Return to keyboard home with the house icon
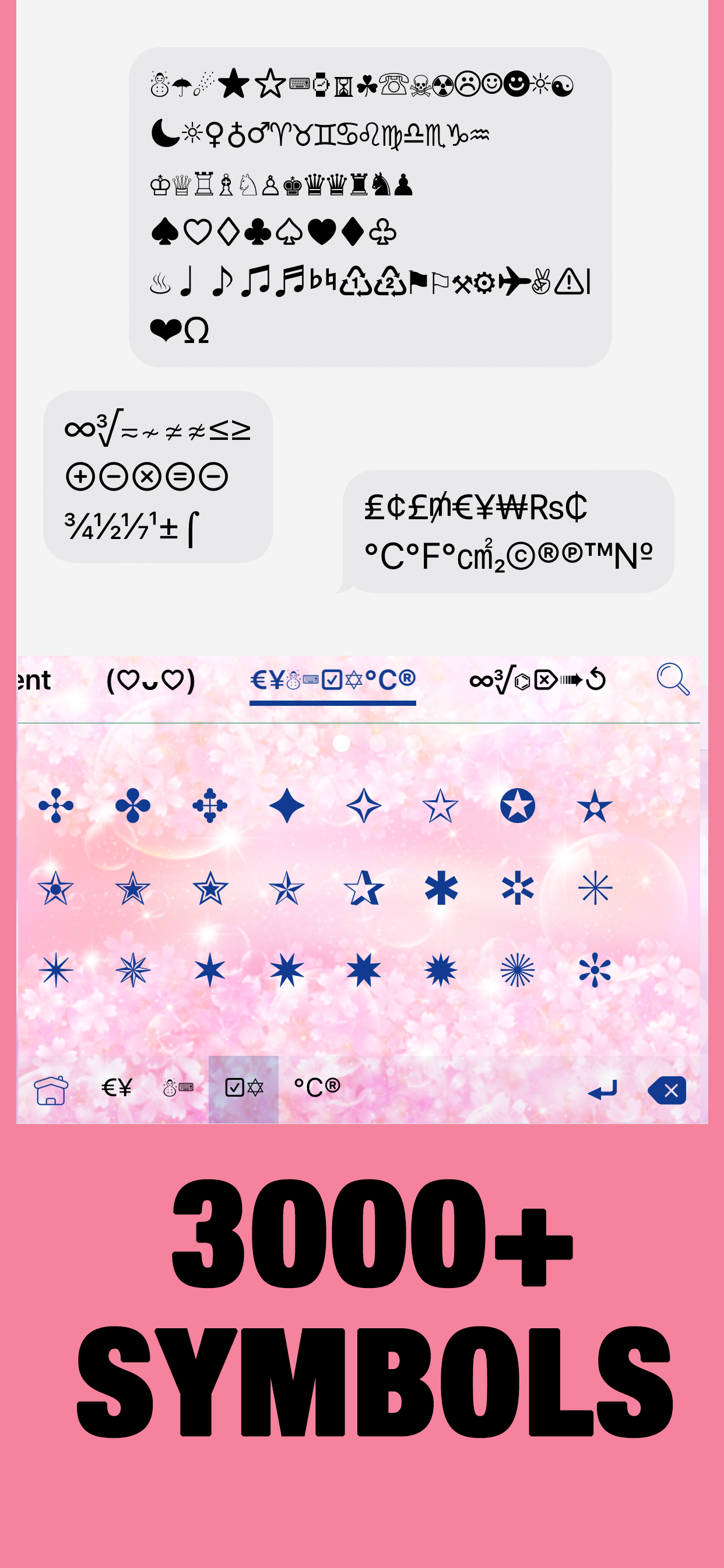 [x=53, y=1090]
